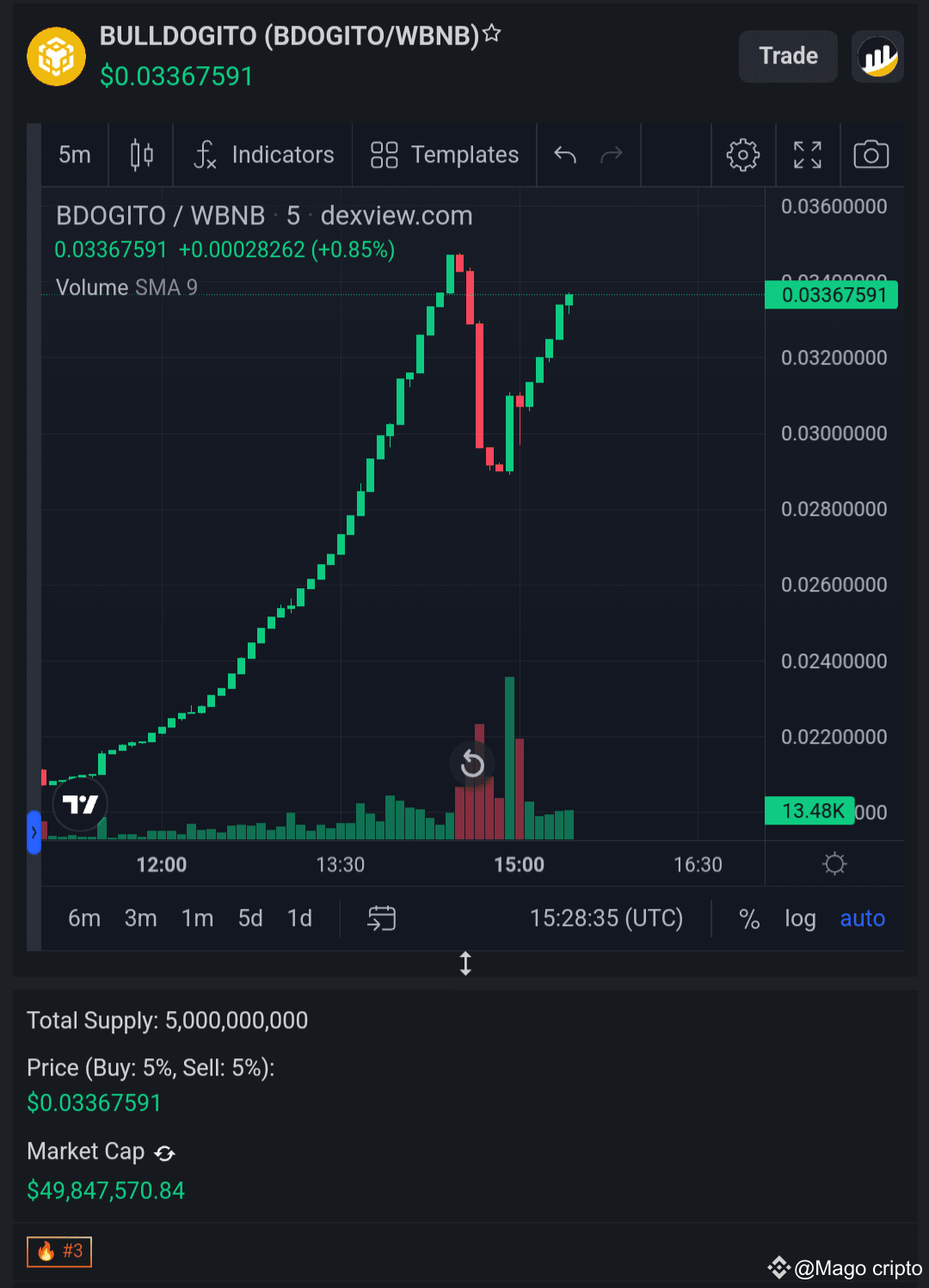This screenshot has width=929, height=1288.
Task: Click the trending fire #3 badge
Action: pyautogui.click(x=58, y=1252)
